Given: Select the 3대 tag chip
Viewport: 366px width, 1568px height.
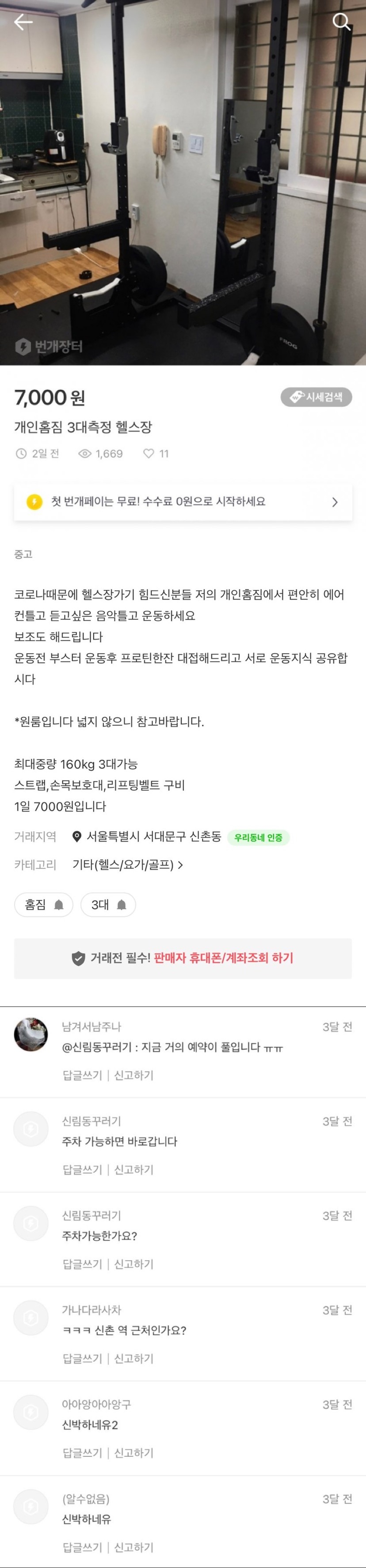Looking at the screenshot, I should (108, 905).
